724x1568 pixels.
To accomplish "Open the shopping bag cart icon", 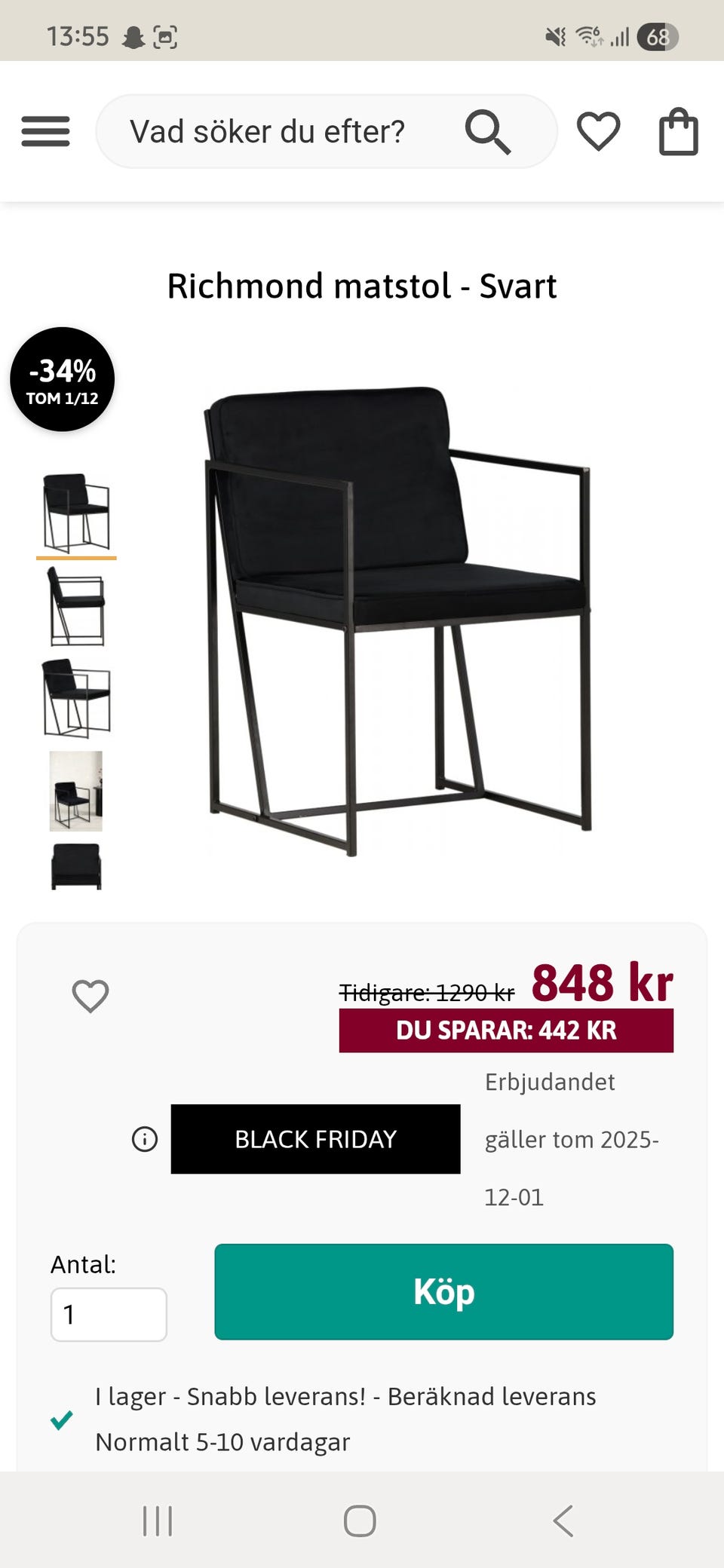I will [678, 131].
